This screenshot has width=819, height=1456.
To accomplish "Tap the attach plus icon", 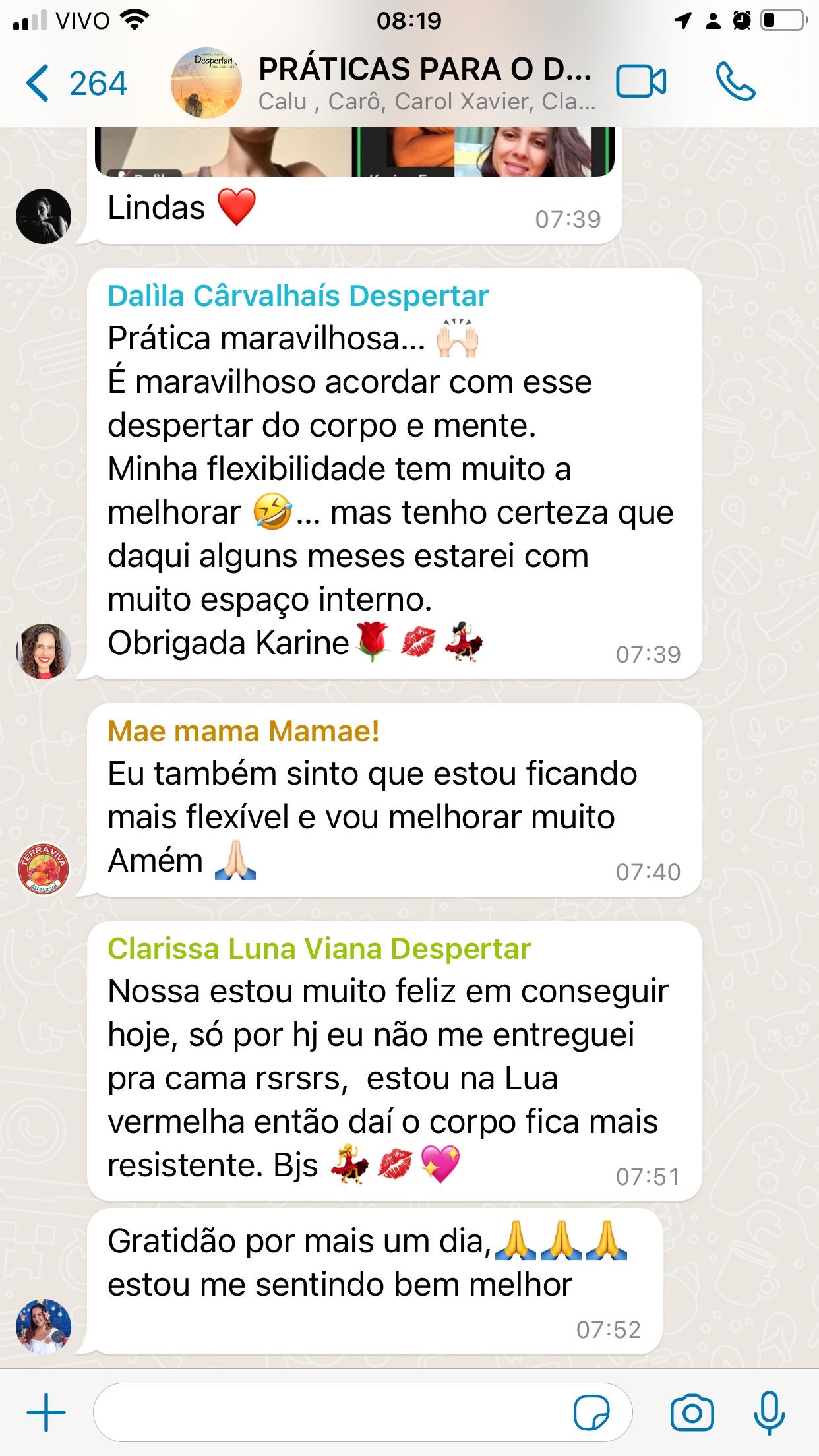I will tap(46, 1412).
